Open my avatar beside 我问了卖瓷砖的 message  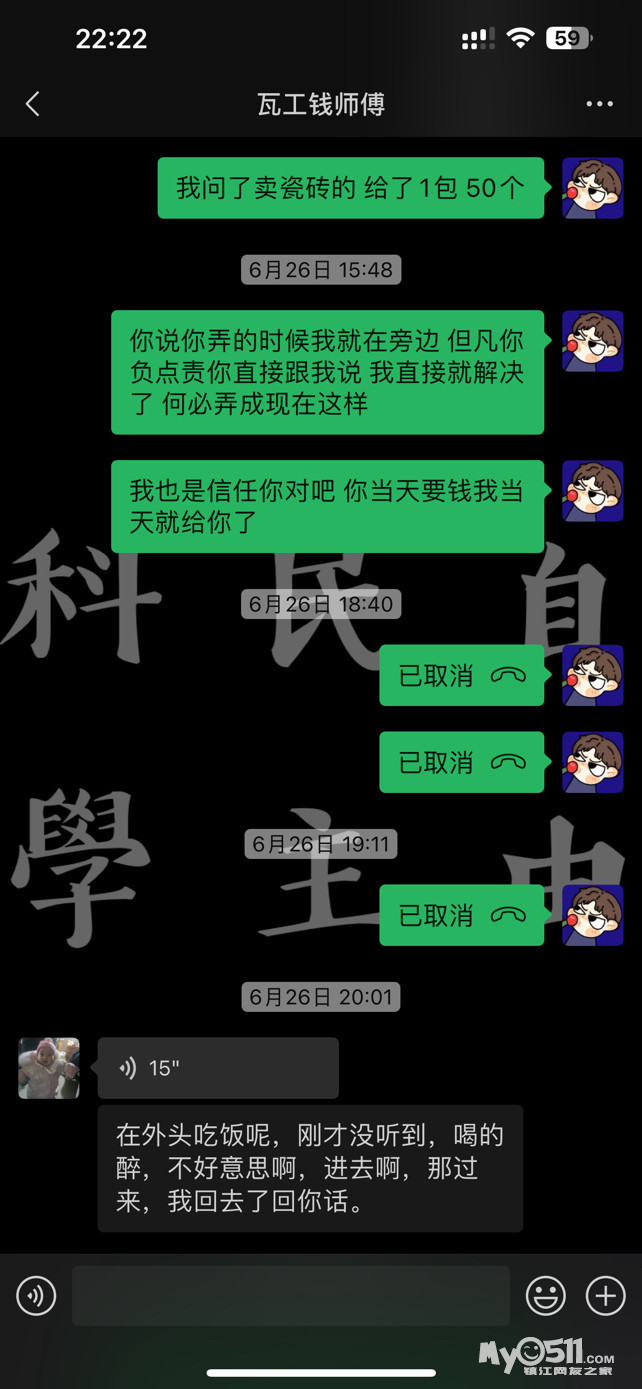click(x=592, y=188)
